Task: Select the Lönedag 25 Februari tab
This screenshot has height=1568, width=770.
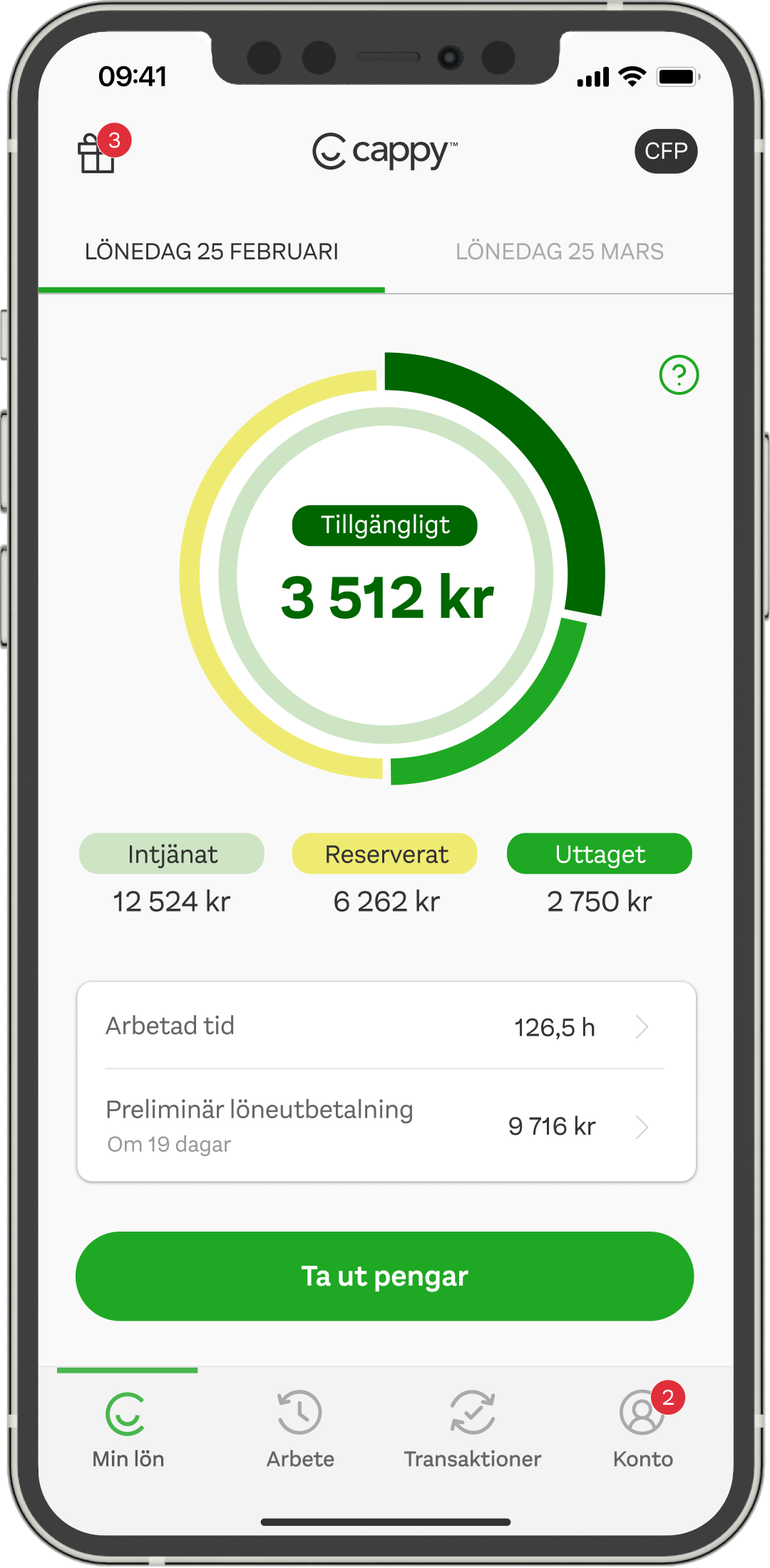Action: (x=212, y=252)
